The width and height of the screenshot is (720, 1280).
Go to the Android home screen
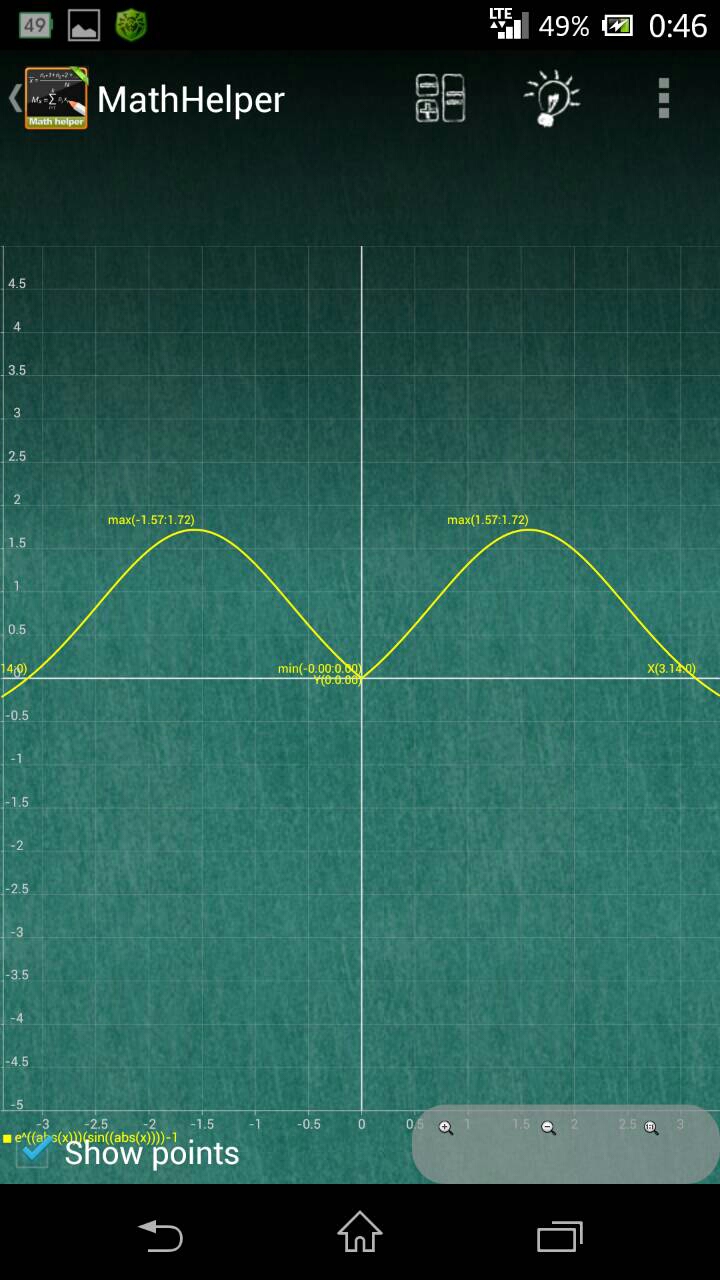(x=360, y=1232)
